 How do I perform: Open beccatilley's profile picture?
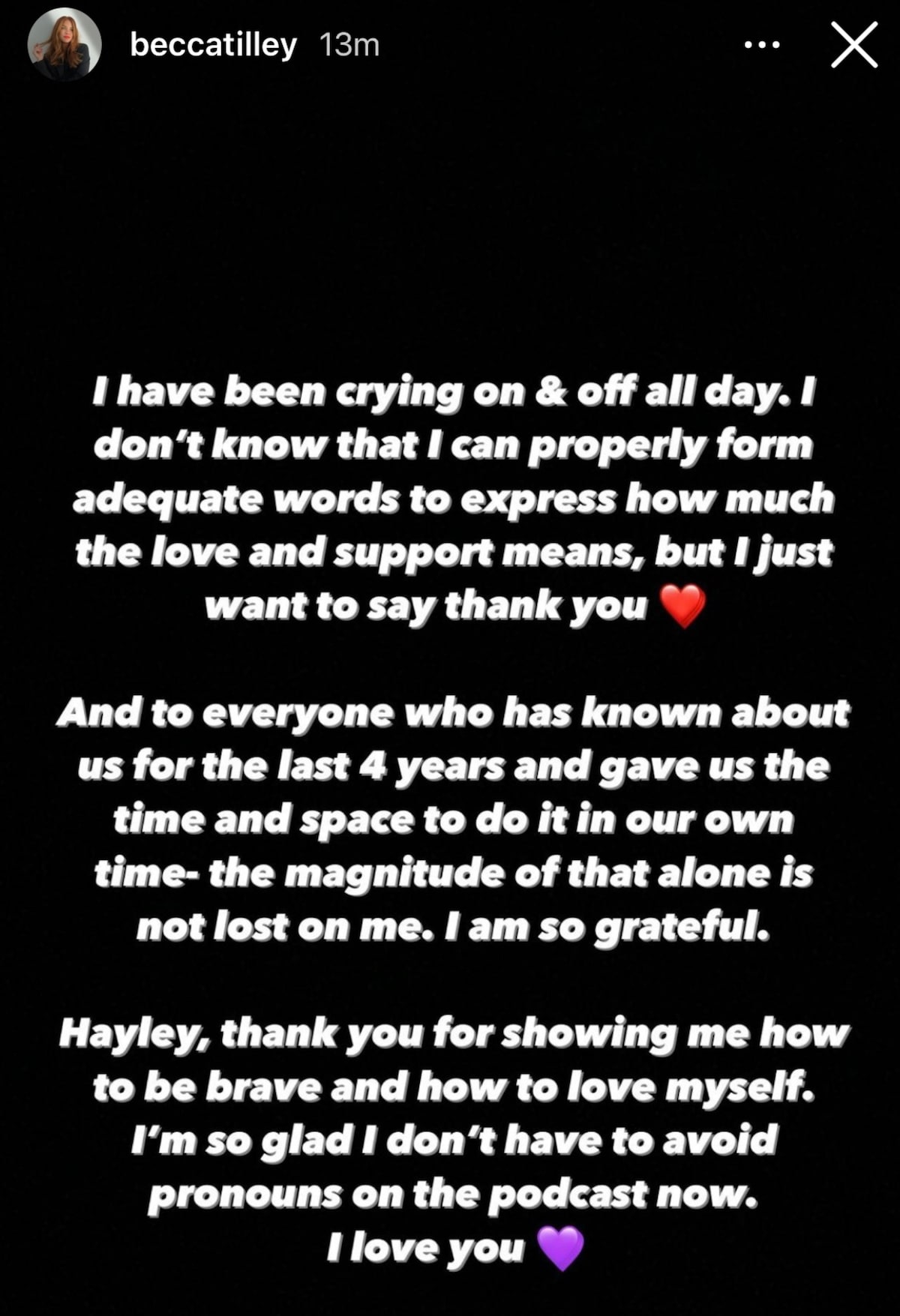(x=64, y=45)
